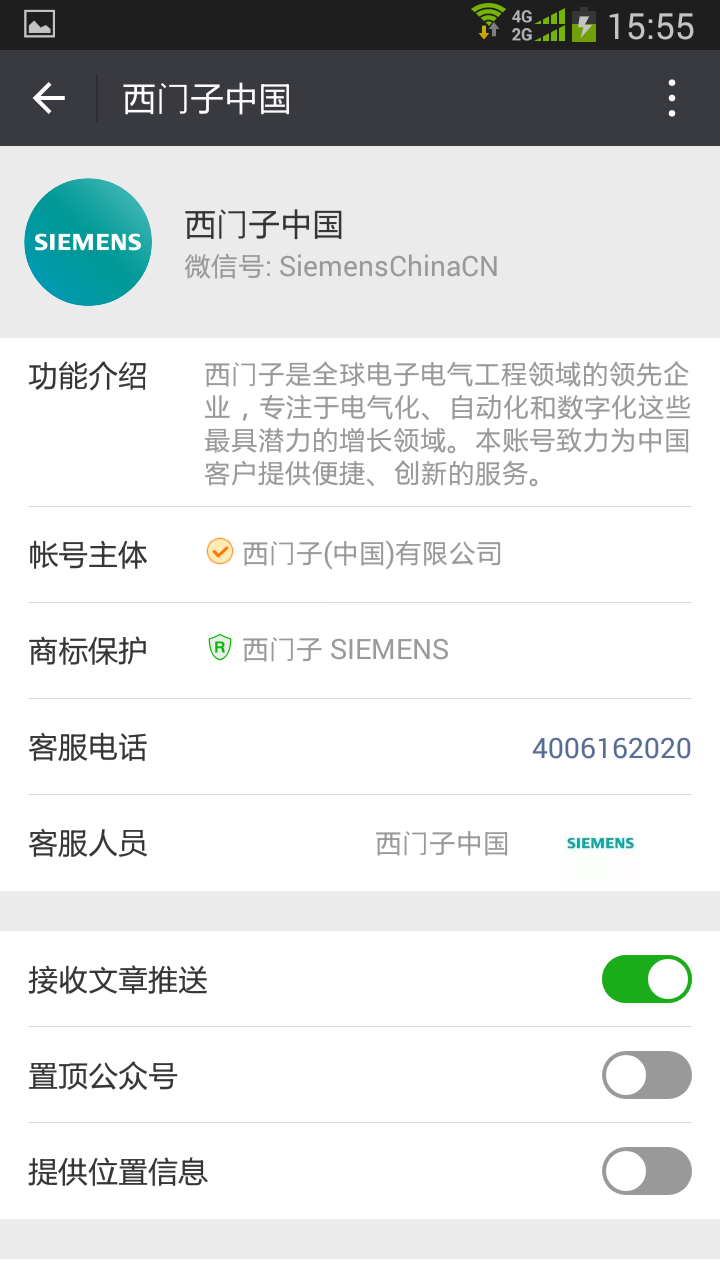Enable the 提供位置信息 location toggle

pos(646,1171)
